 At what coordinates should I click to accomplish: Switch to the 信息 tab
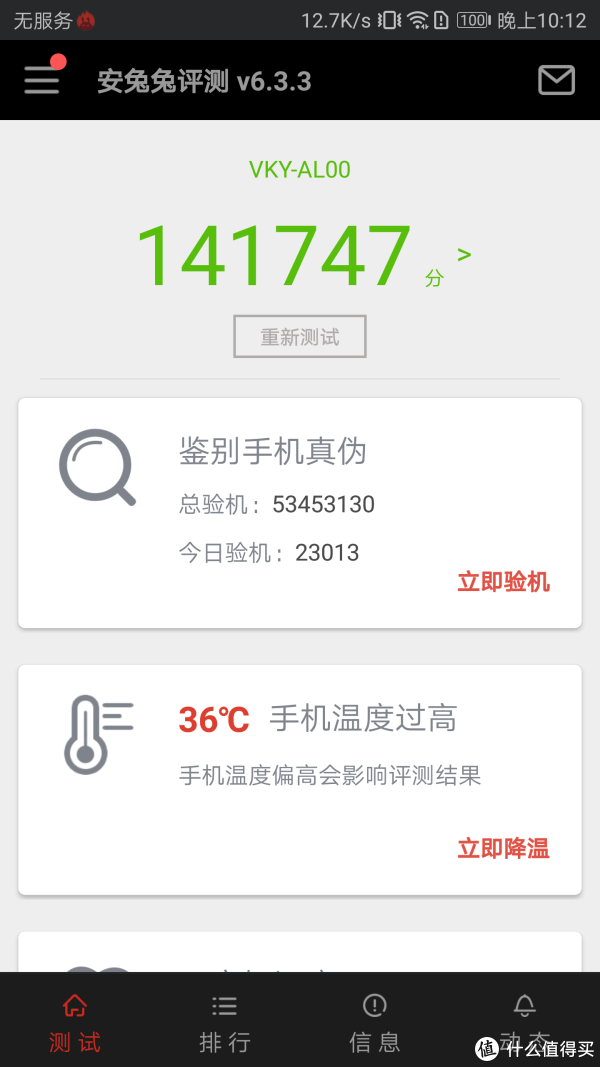[375, 1023]
